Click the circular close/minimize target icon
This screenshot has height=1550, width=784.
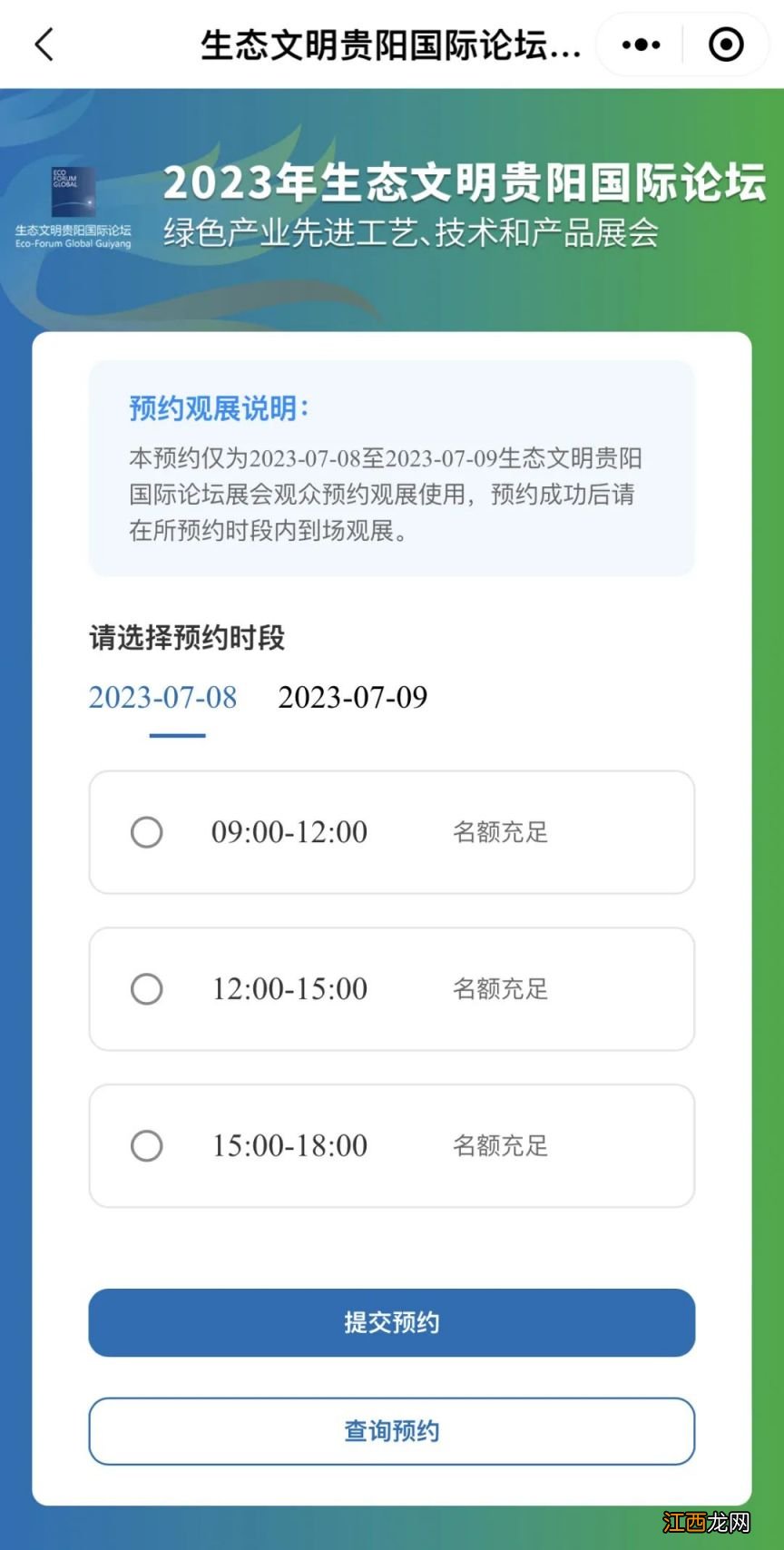pyautogui.click(x=725, y=44)
